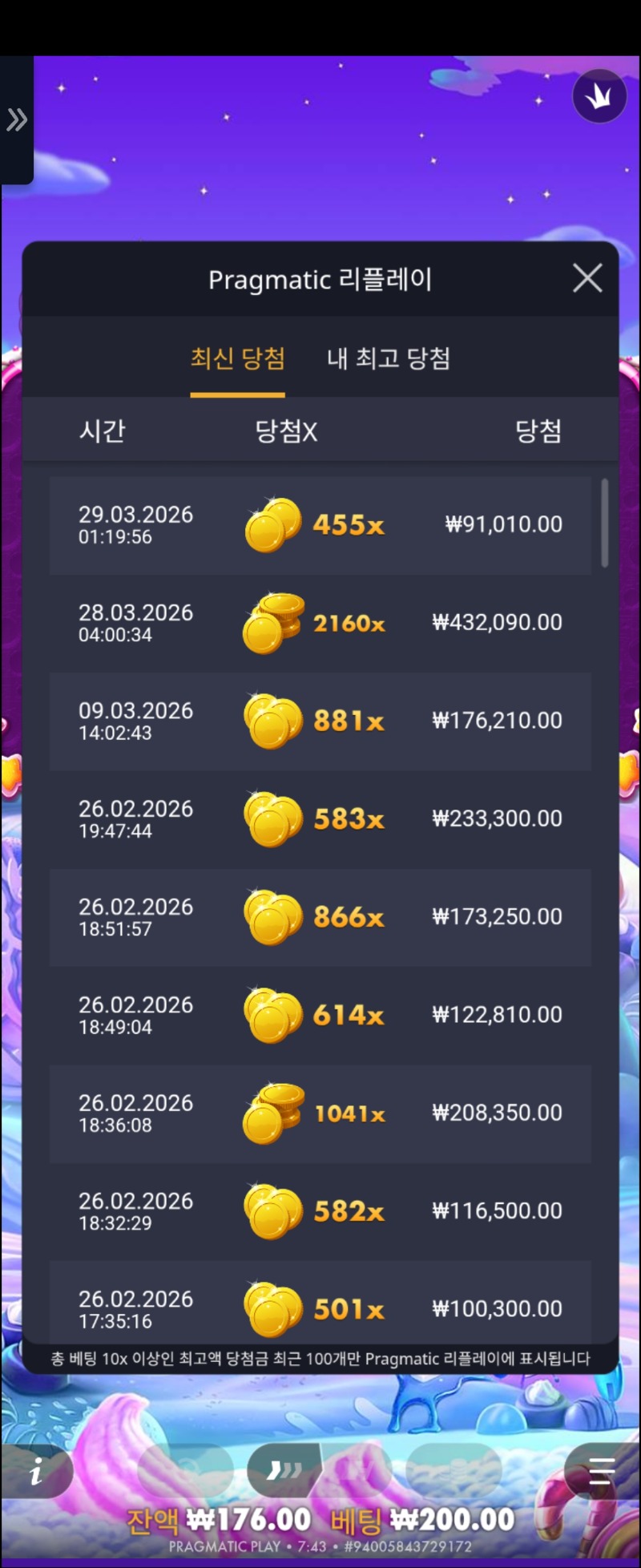Close the Pragmatic 리플레이 dialog
The image size is (641, 1568).
click(587, 279)
